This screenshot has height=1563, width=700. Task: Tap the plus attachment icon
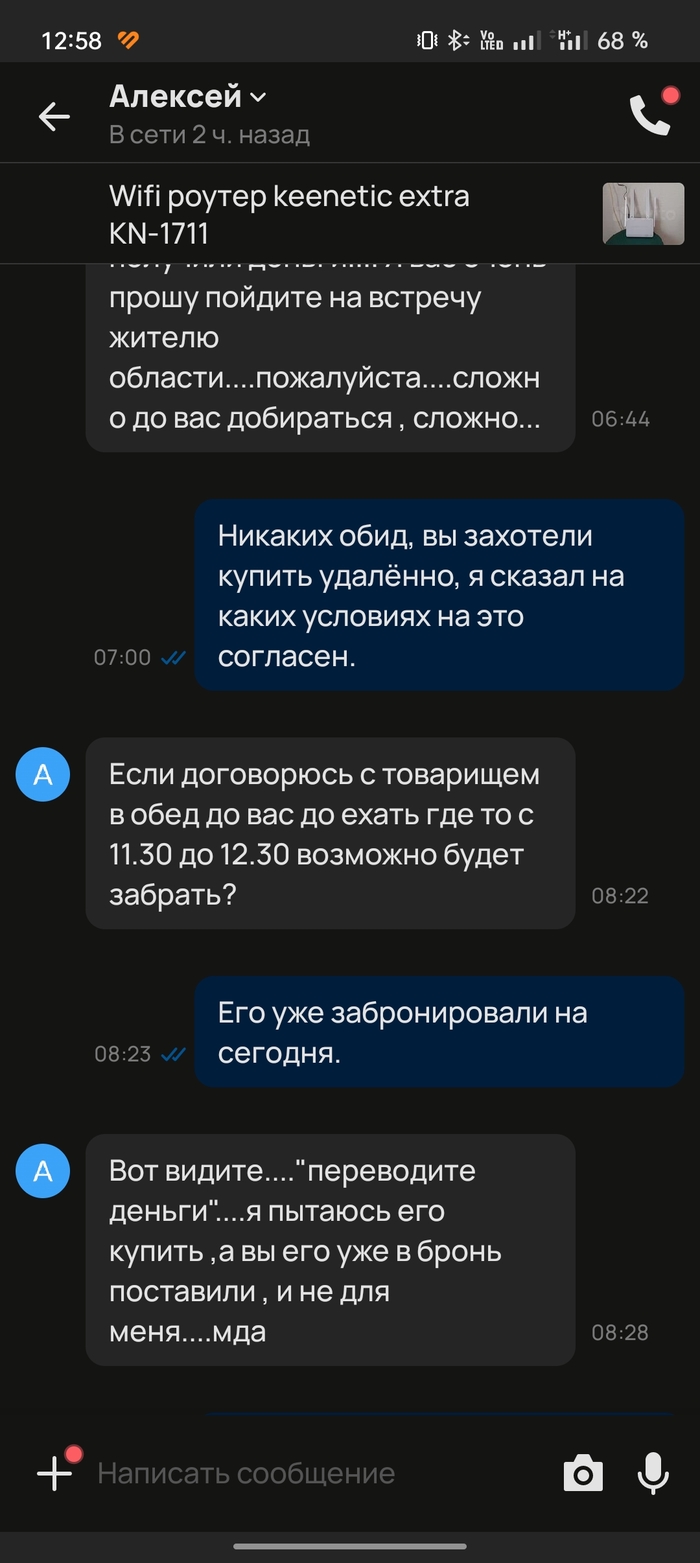55,1473
